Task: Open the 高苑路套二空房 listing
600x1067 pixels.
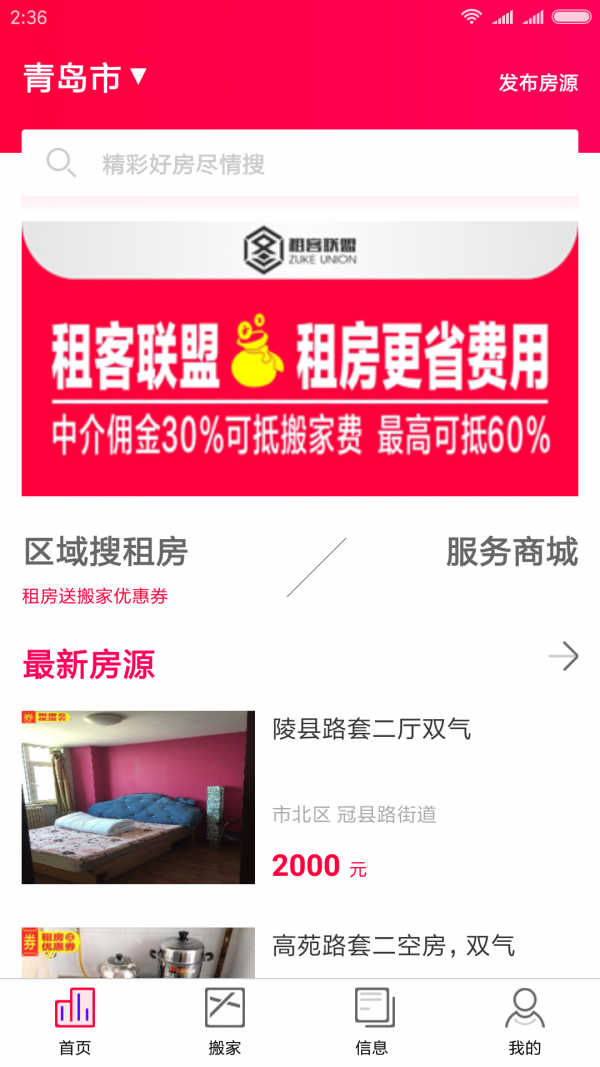Action: coord(393,944)
